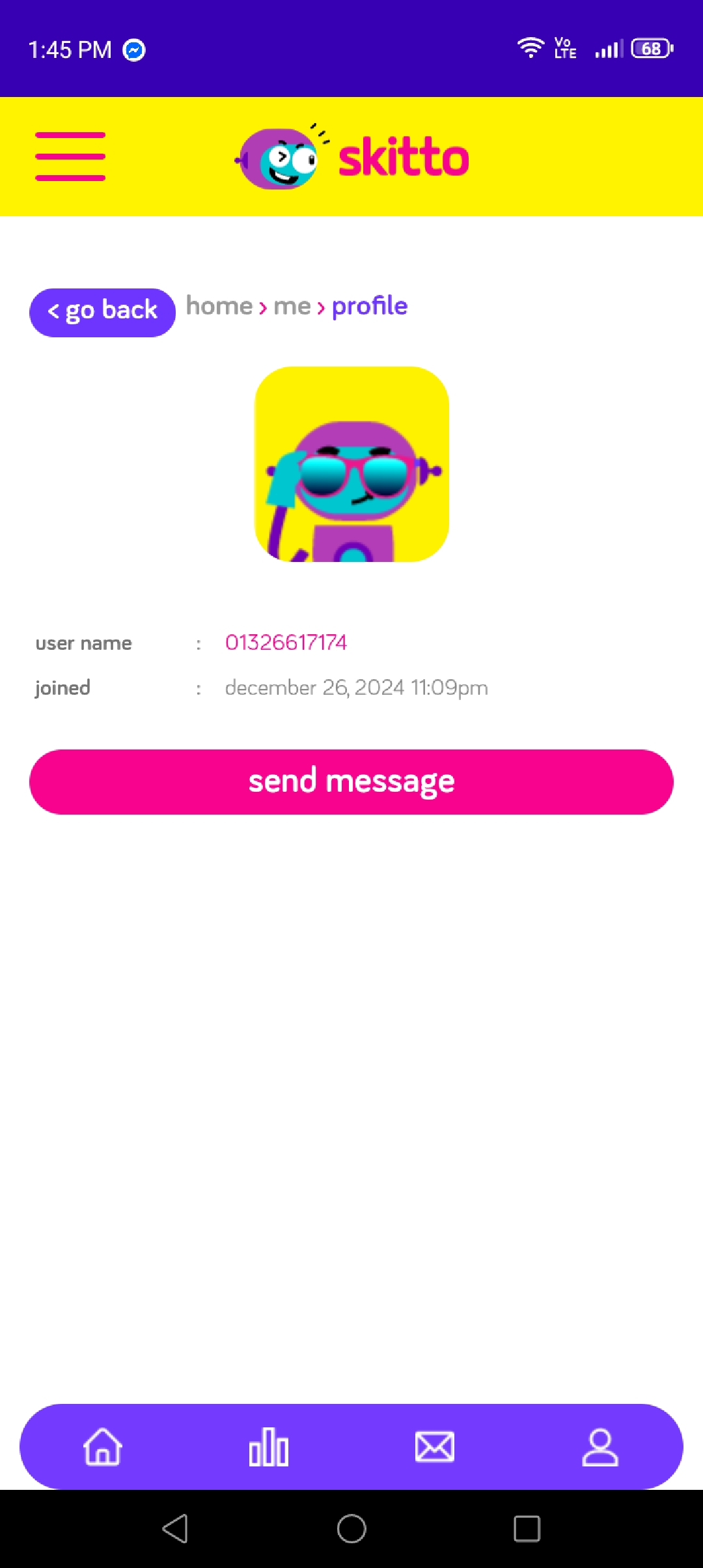703x1568 pixels.
Task: Tap the system back button
Action: tap(175, 1528)
